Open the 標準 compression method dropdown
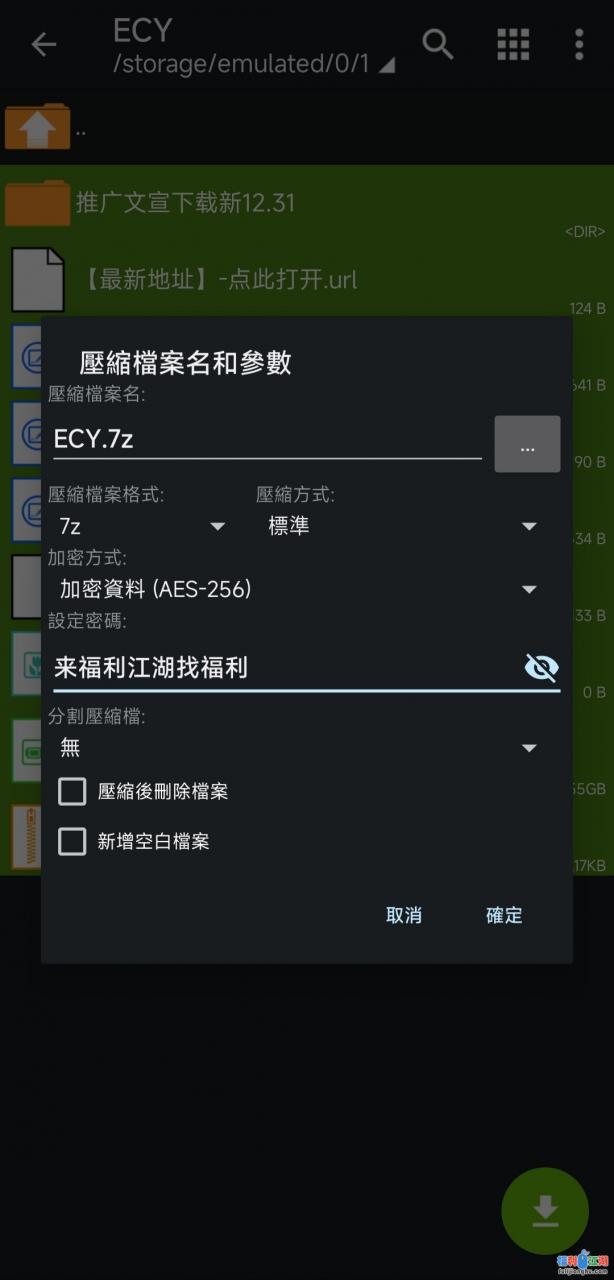Viewport: 614px width, 1280px height. [x=402, y=526]
